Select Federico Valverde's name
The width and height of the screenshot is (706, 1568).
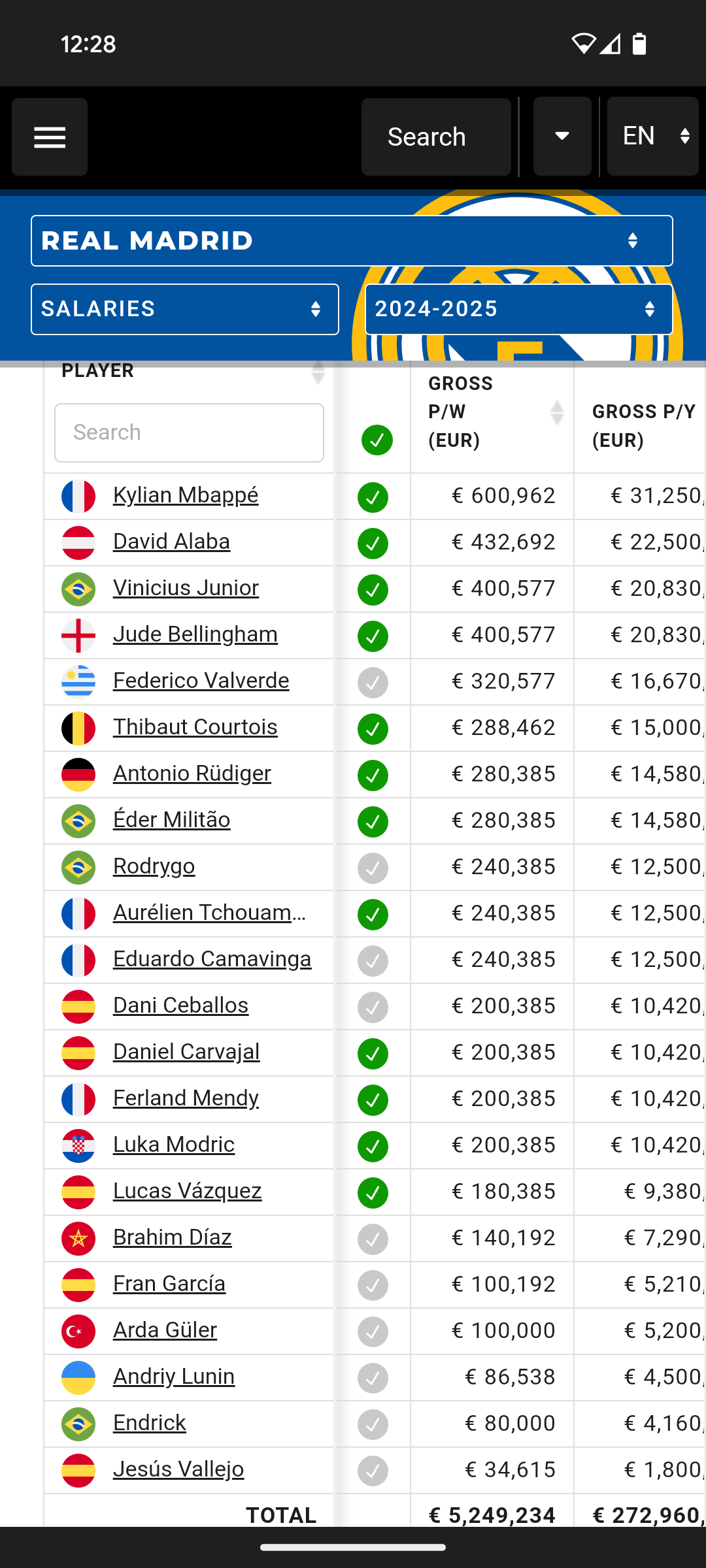pyautogui.click(x=201, y=681)
